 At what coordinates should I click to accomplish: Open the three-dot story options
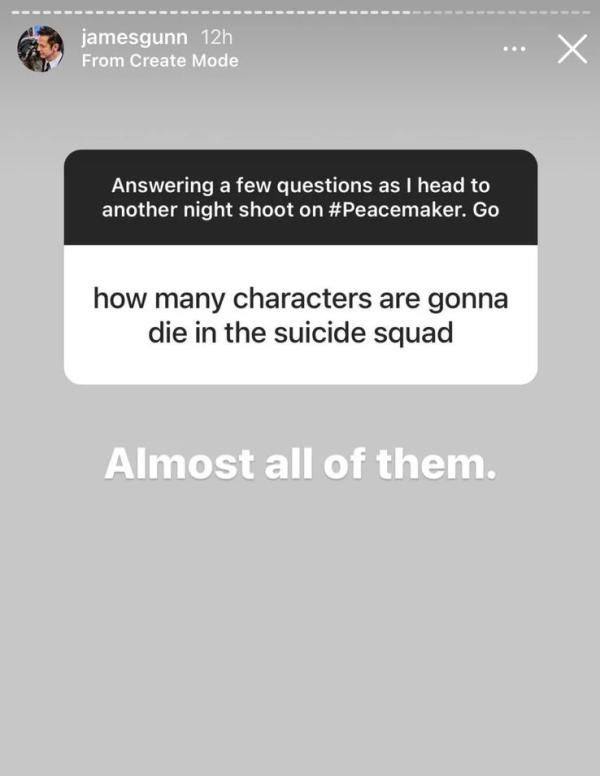pos(514,49)
